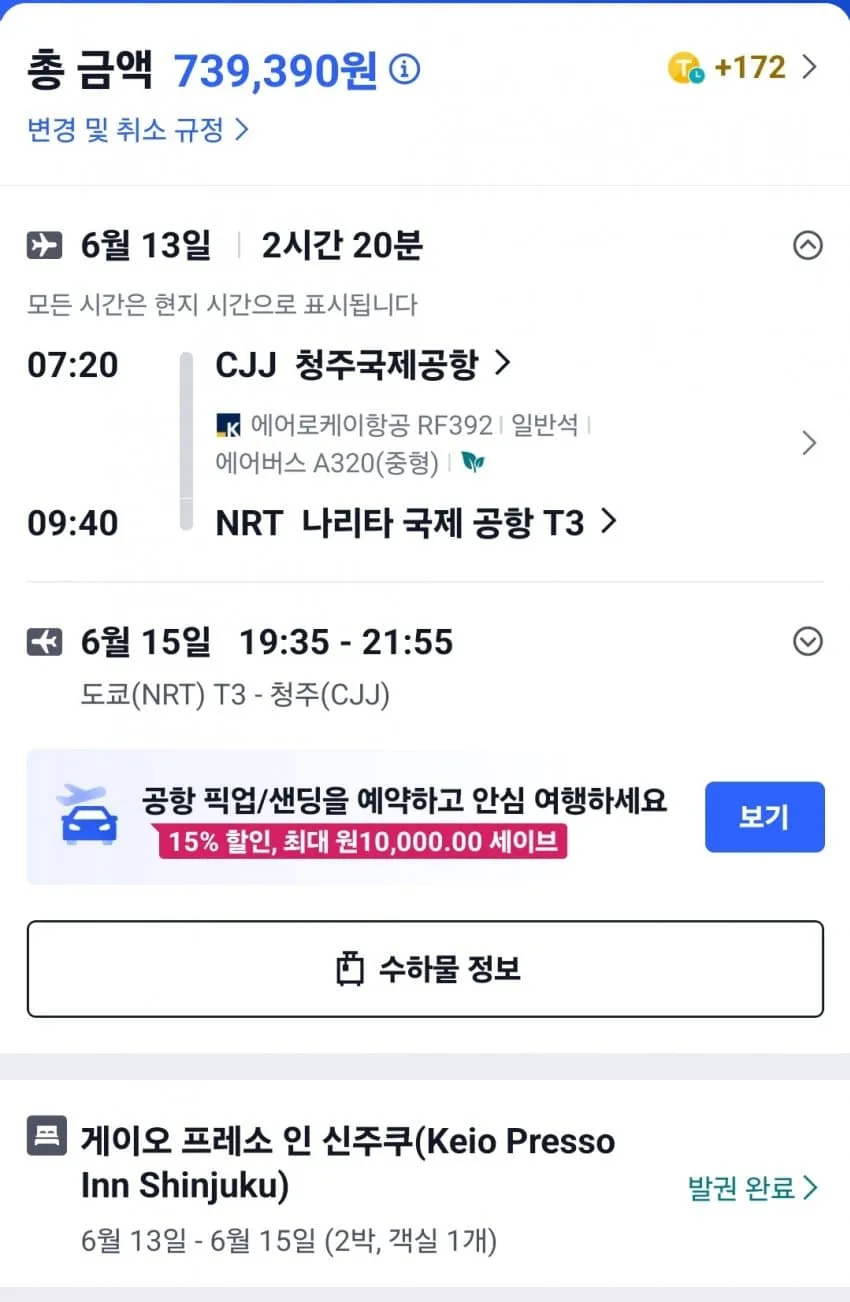Open the +172 coins reward details
The image size is (850, 1302).
click(743, 68)
